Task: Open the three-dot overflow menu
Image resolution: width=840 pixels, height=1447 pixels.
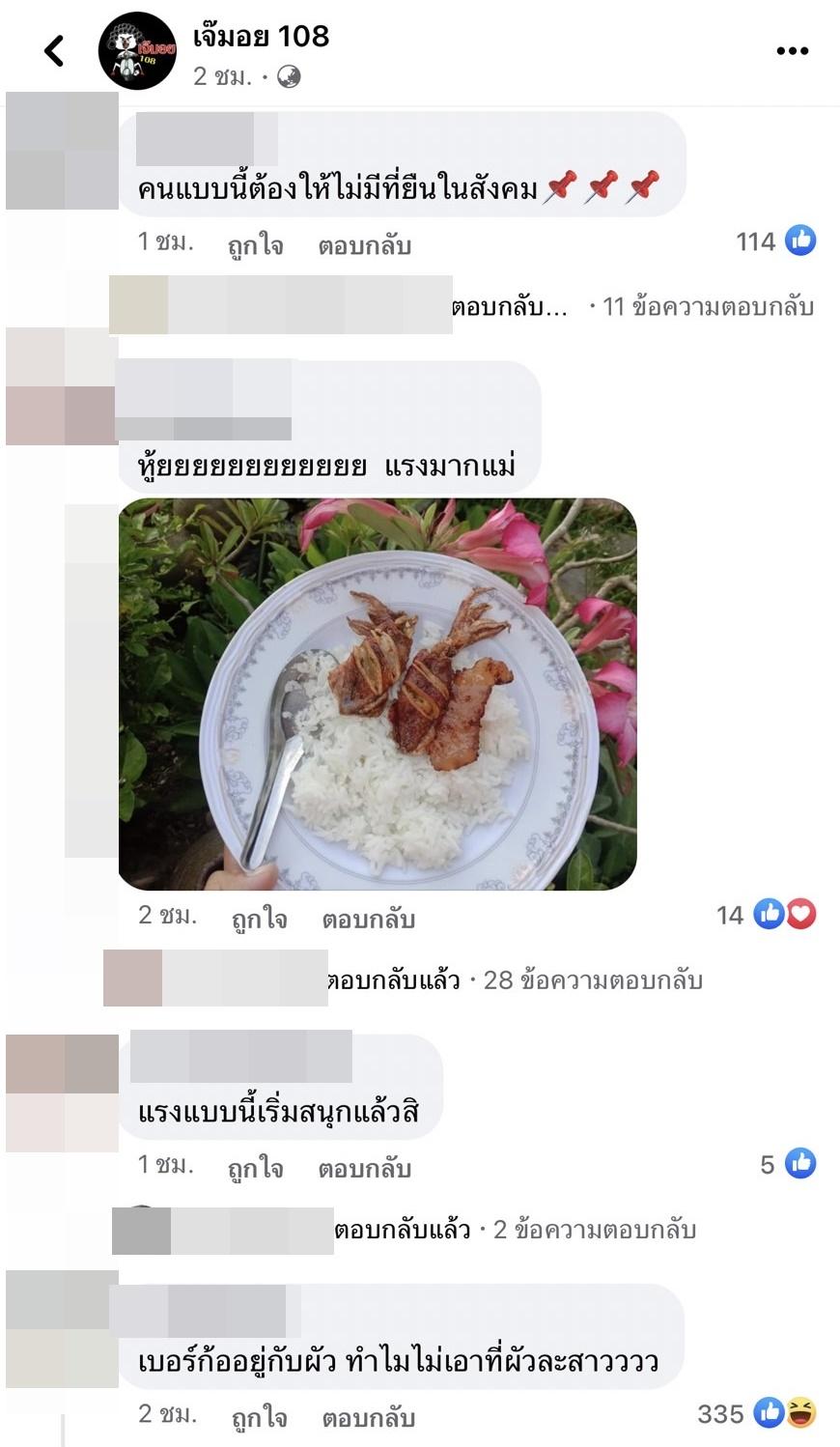Action: pyautogui.click(x=792, y=51)
